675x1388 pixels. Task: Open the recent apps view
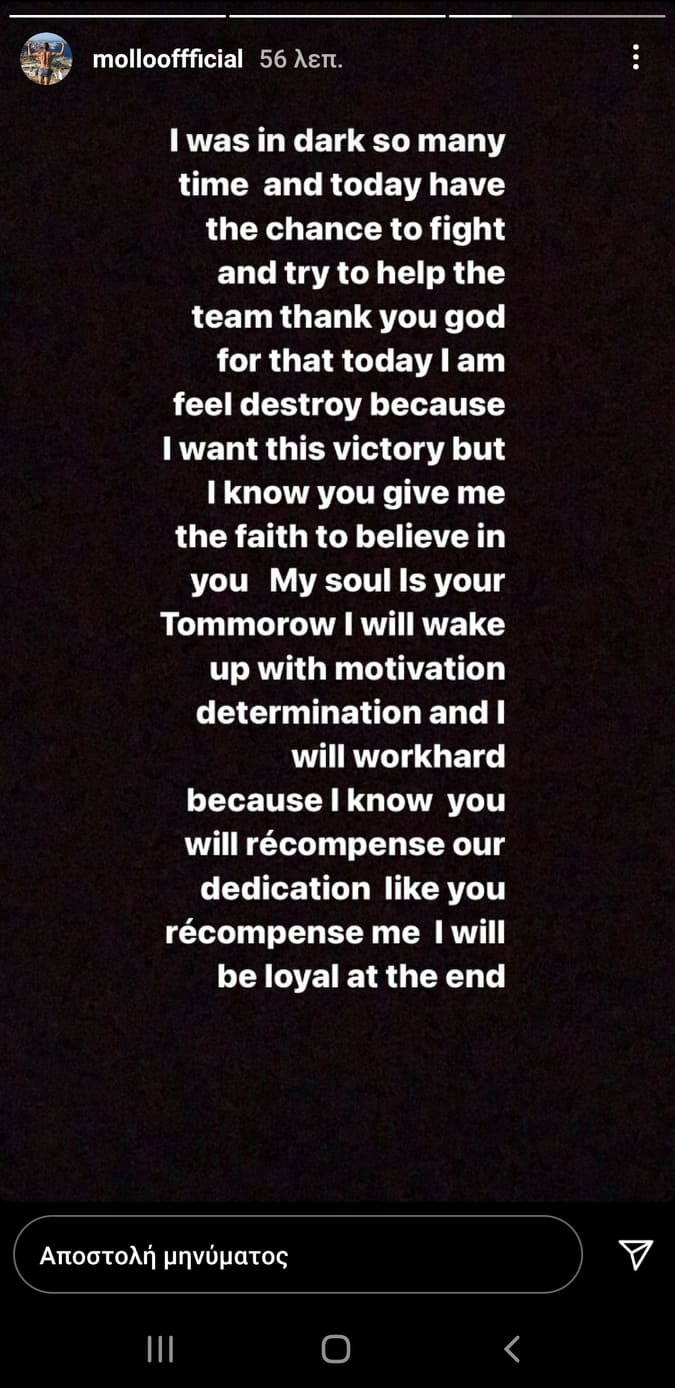point(160,1349)
